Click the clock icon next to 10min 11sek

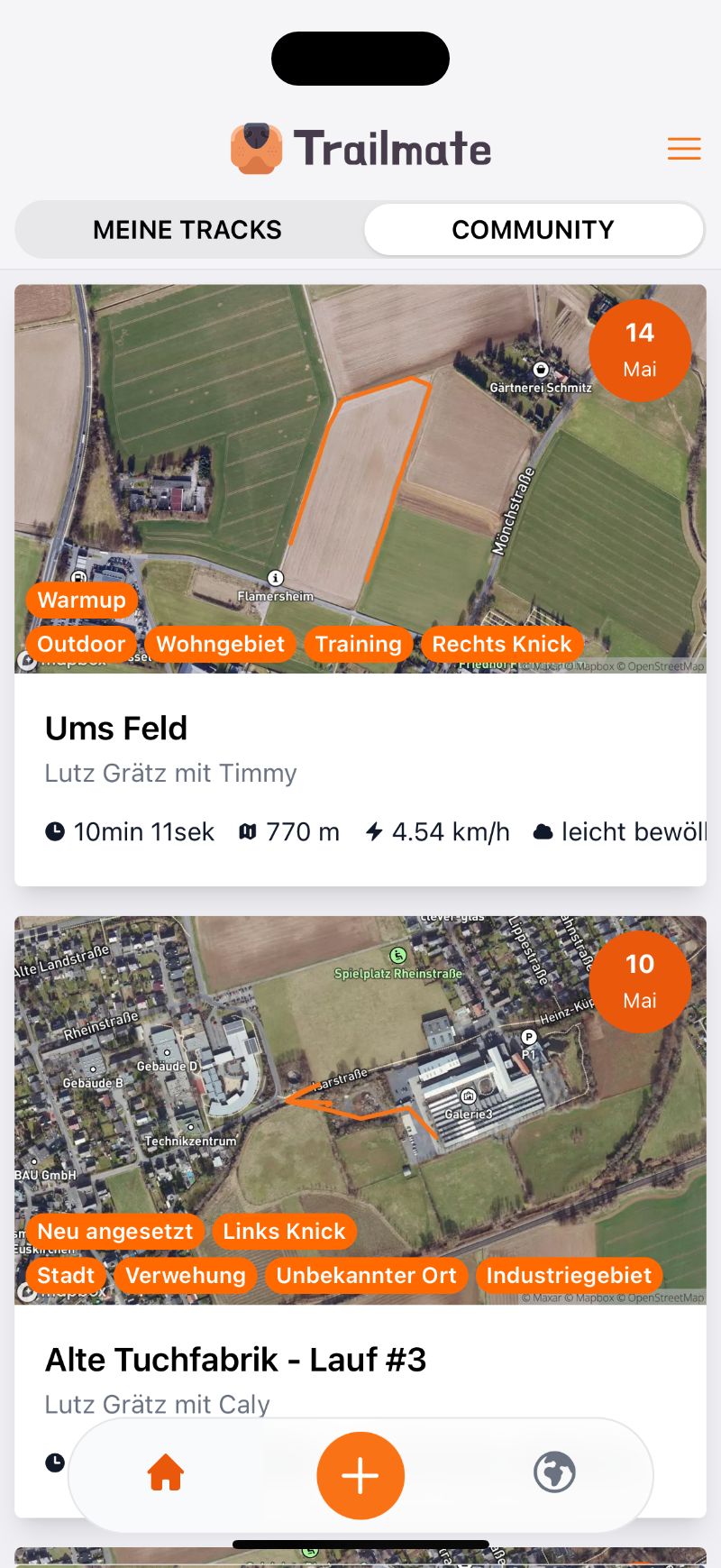55,831
